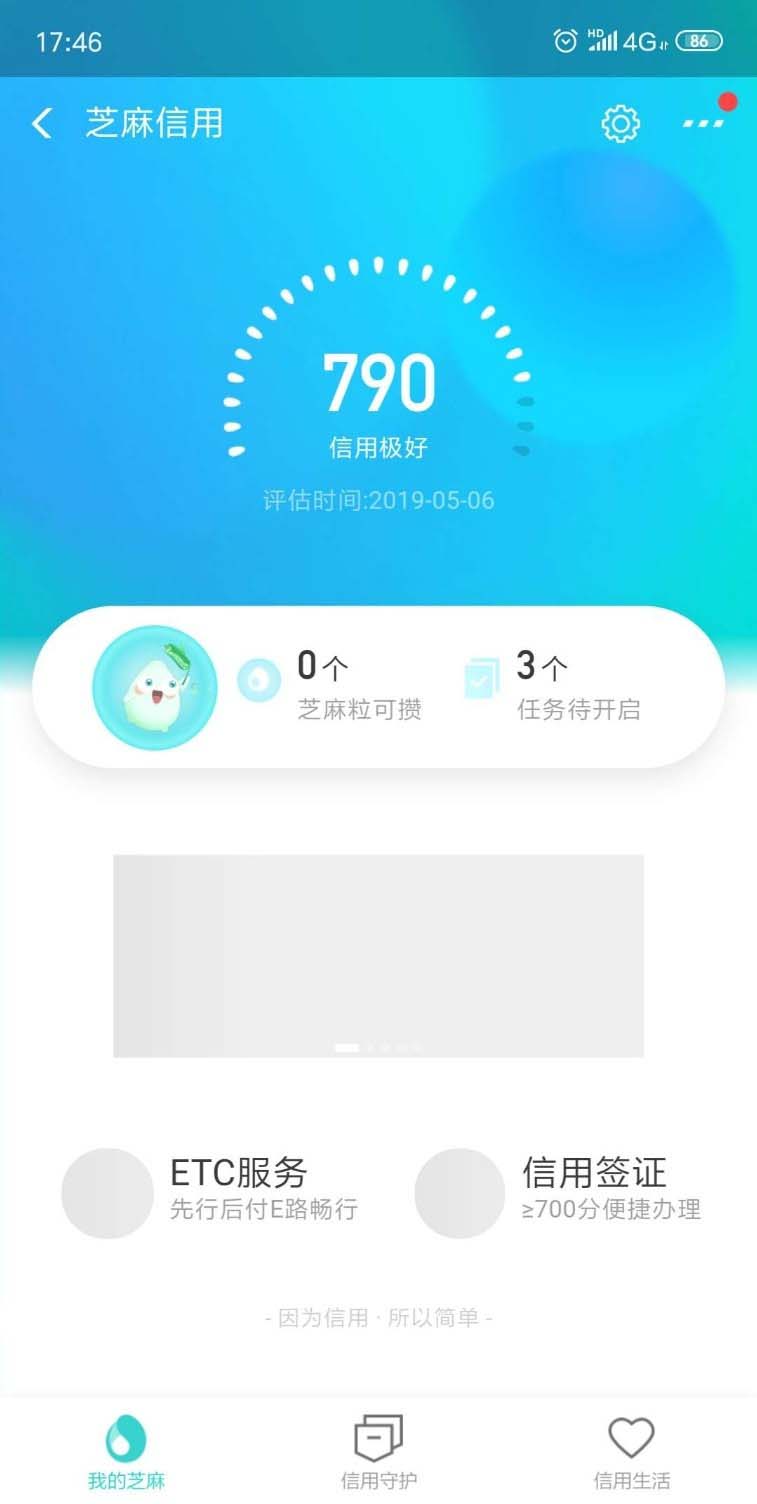Open the settings gear icon

pyautogui.click(x=620, y=124)
